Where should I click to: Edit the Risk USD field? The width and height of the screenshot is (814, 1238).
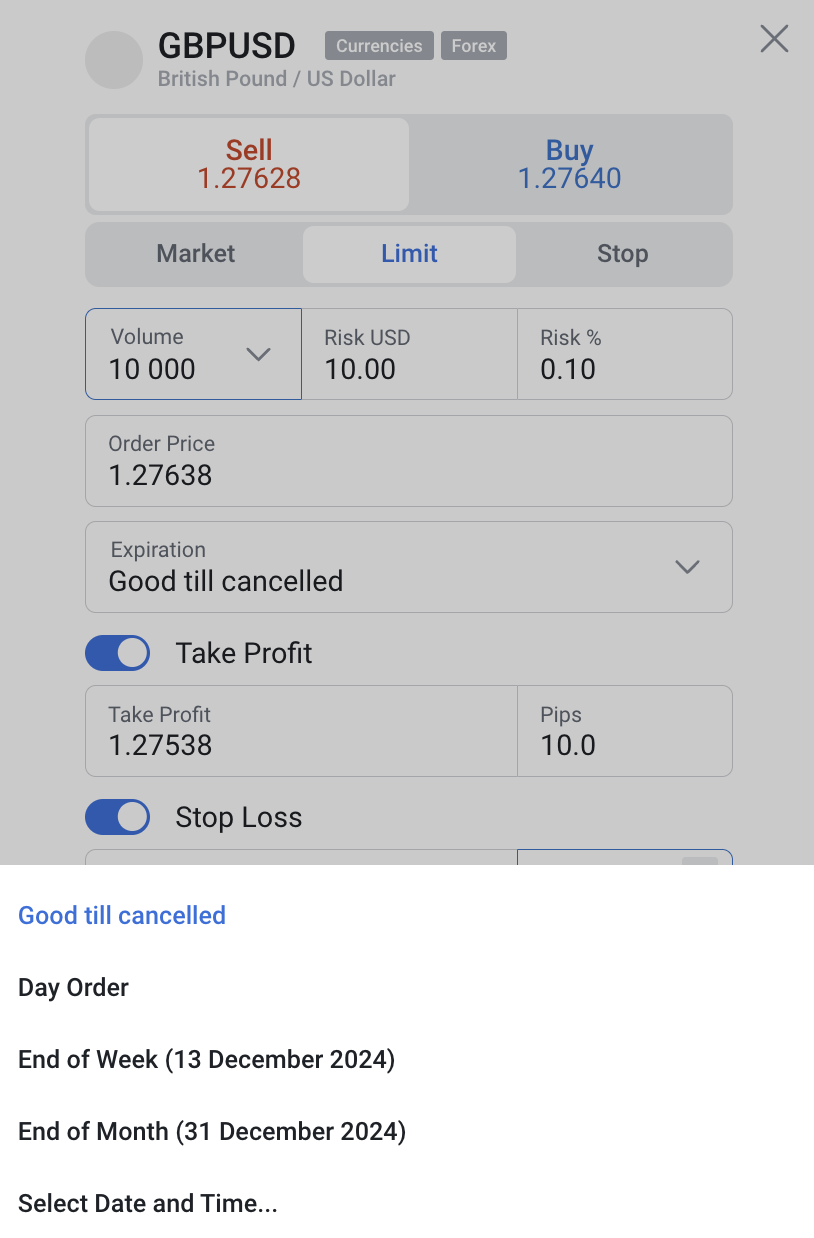pyautogui.click(x=409, y=354)
